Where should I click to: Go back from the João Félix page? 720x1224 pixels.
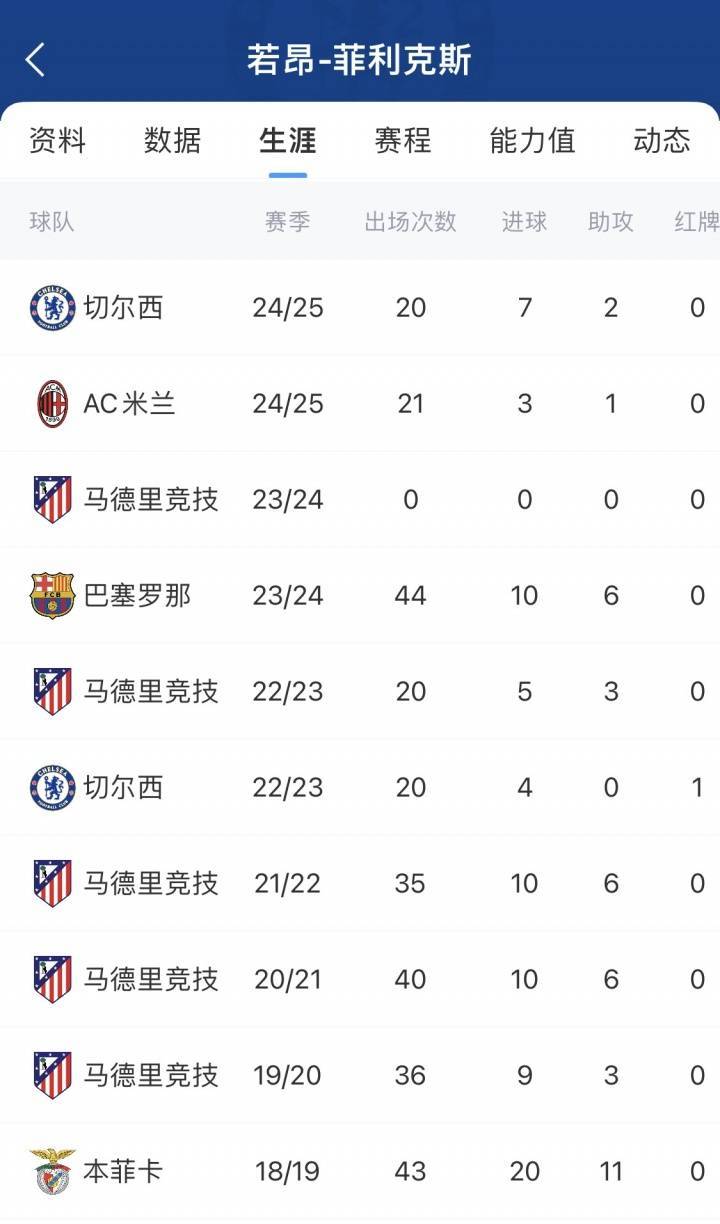(36, 60)
